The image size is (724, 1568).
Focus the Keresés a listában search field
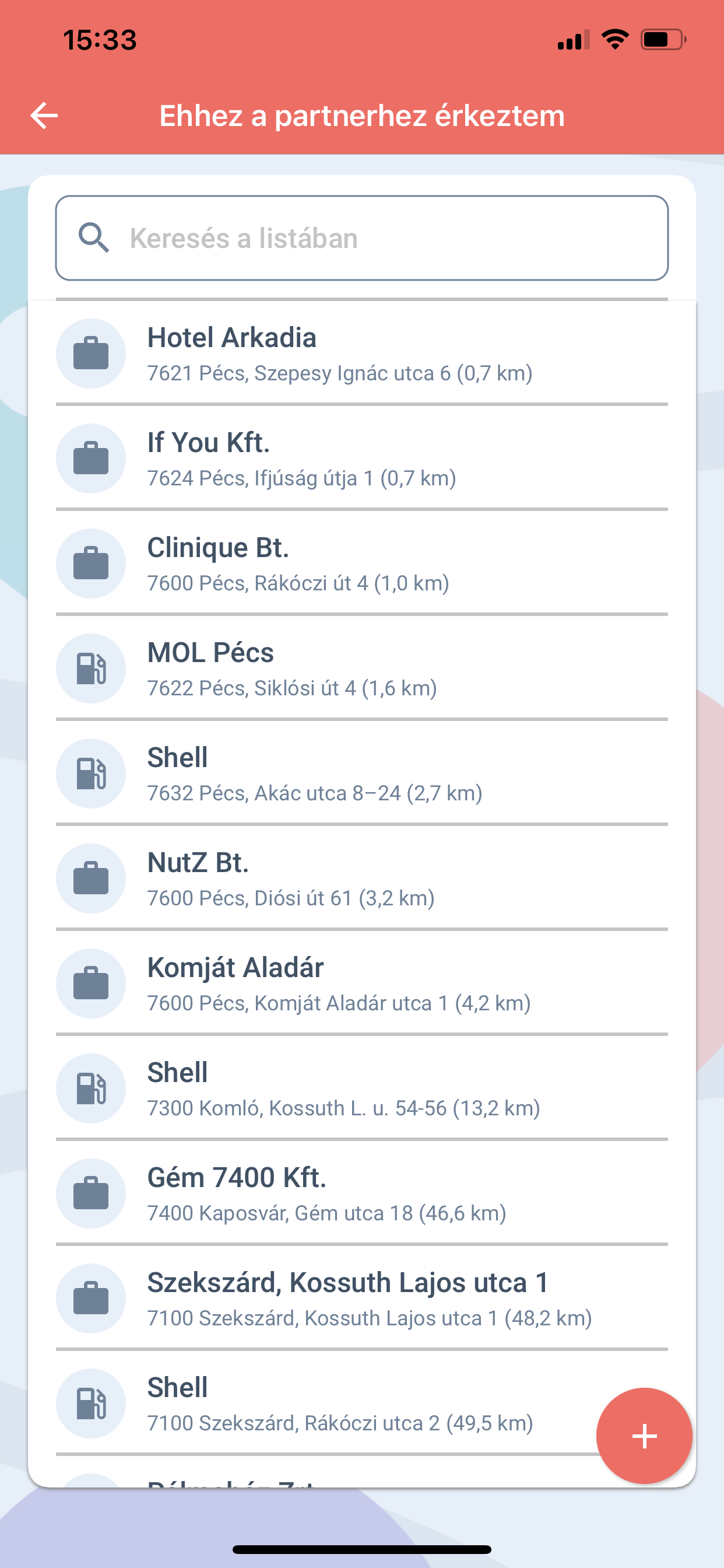pos(362,238)
